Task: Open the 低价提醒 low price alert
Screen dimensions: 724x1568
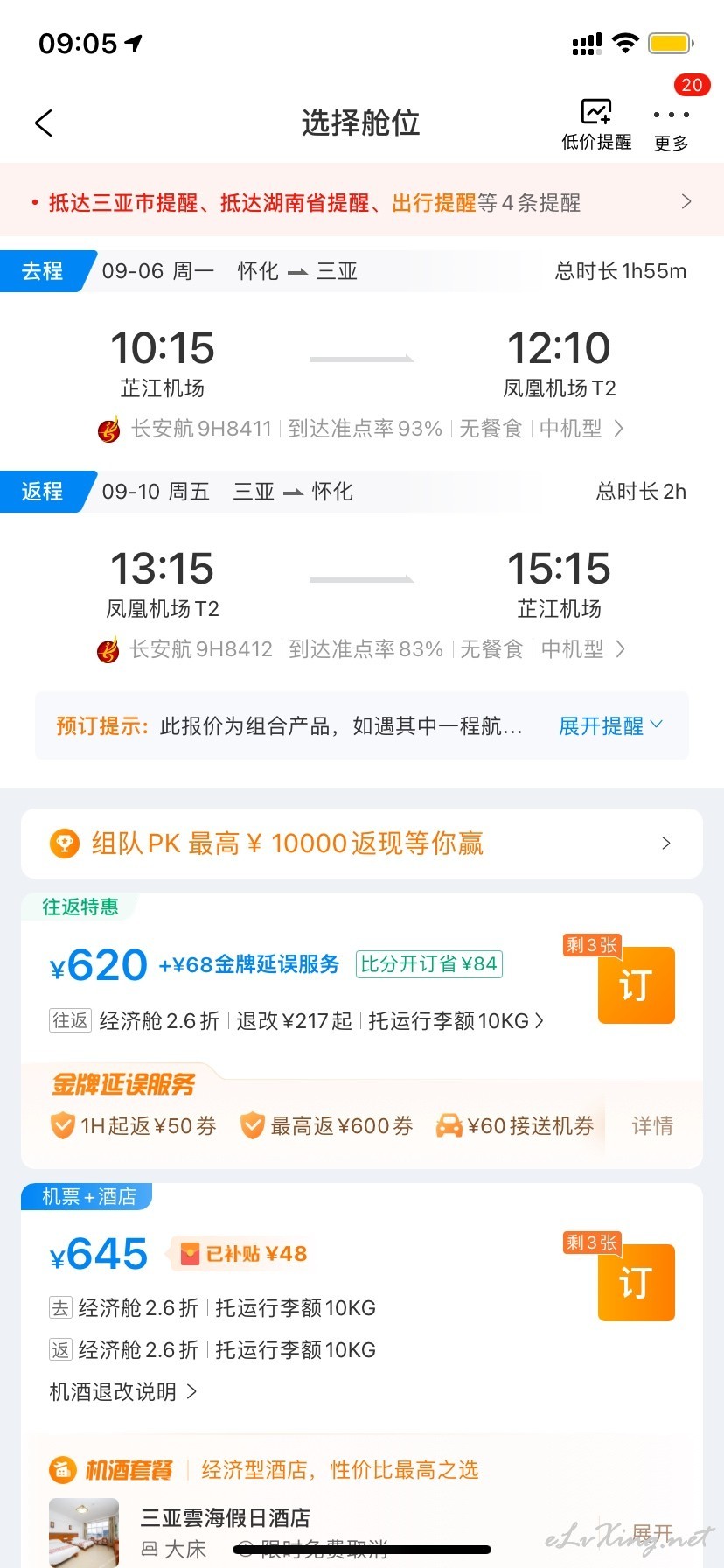Action: 596,124
